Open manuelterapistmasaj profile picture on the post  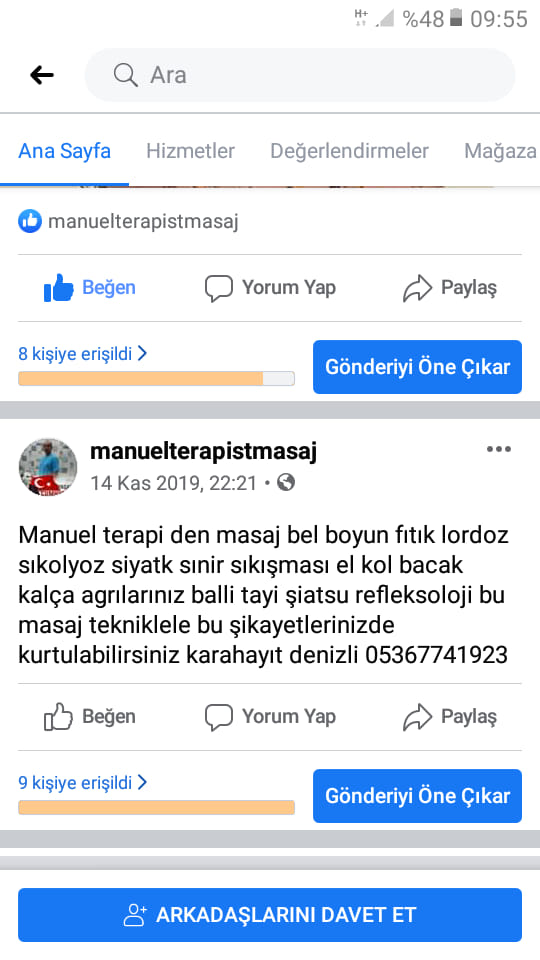[x=48, y=467]
